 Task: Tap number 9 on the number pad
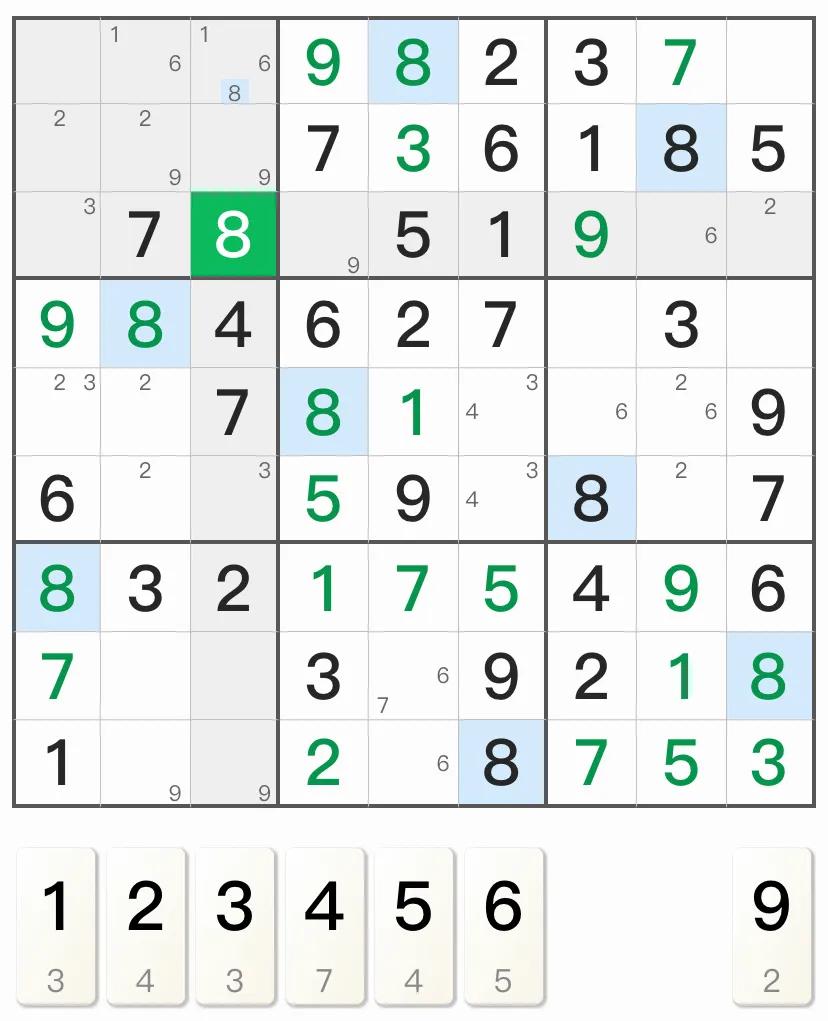click(x=771, y=925)
